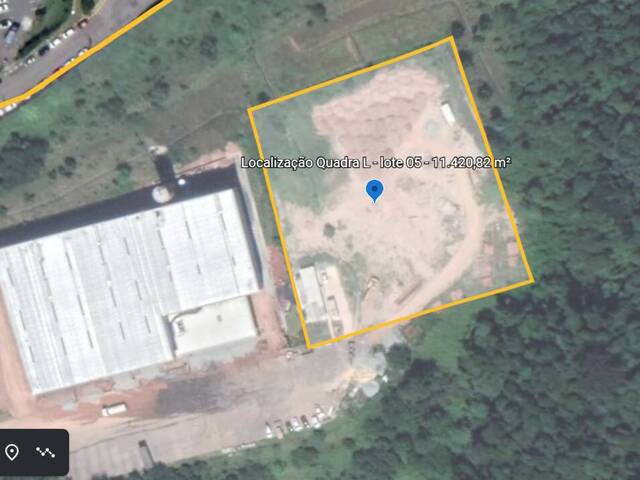Screen dimensions: 640x480
Task: Open the blue Quadra L location pin
Action: pyautogui.click(x=374, y=190)
